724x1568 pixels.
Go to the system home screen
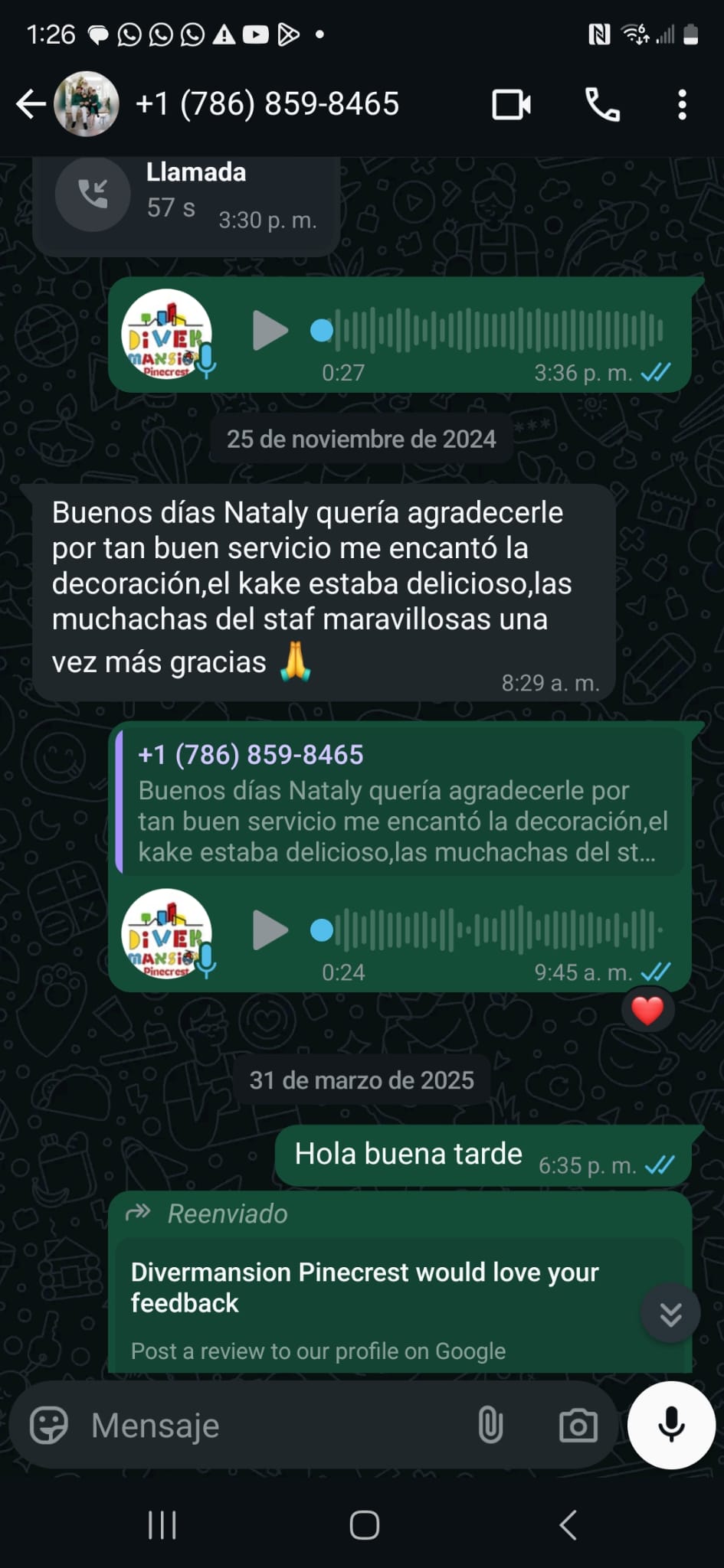(x=365, y=1525)
